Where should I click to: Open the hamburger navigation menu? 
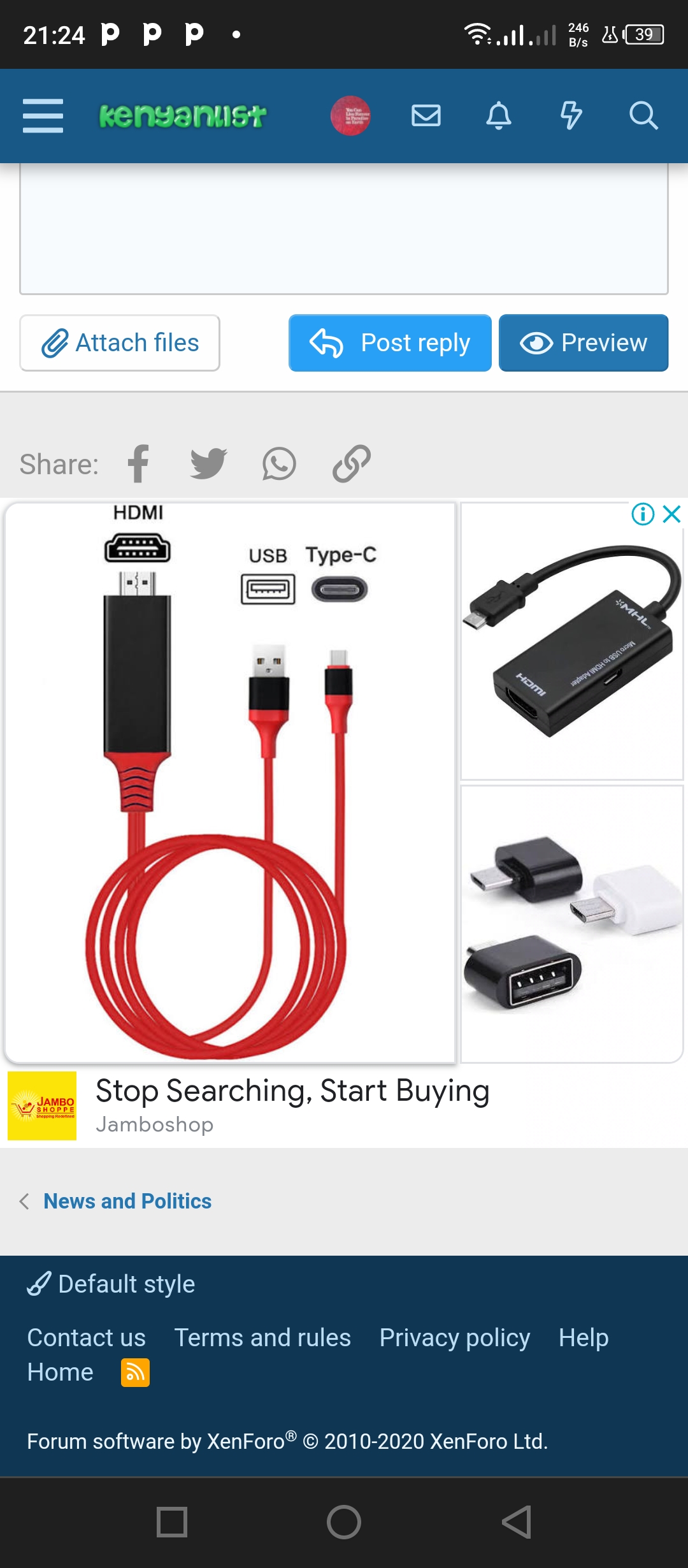coord(43,115)
